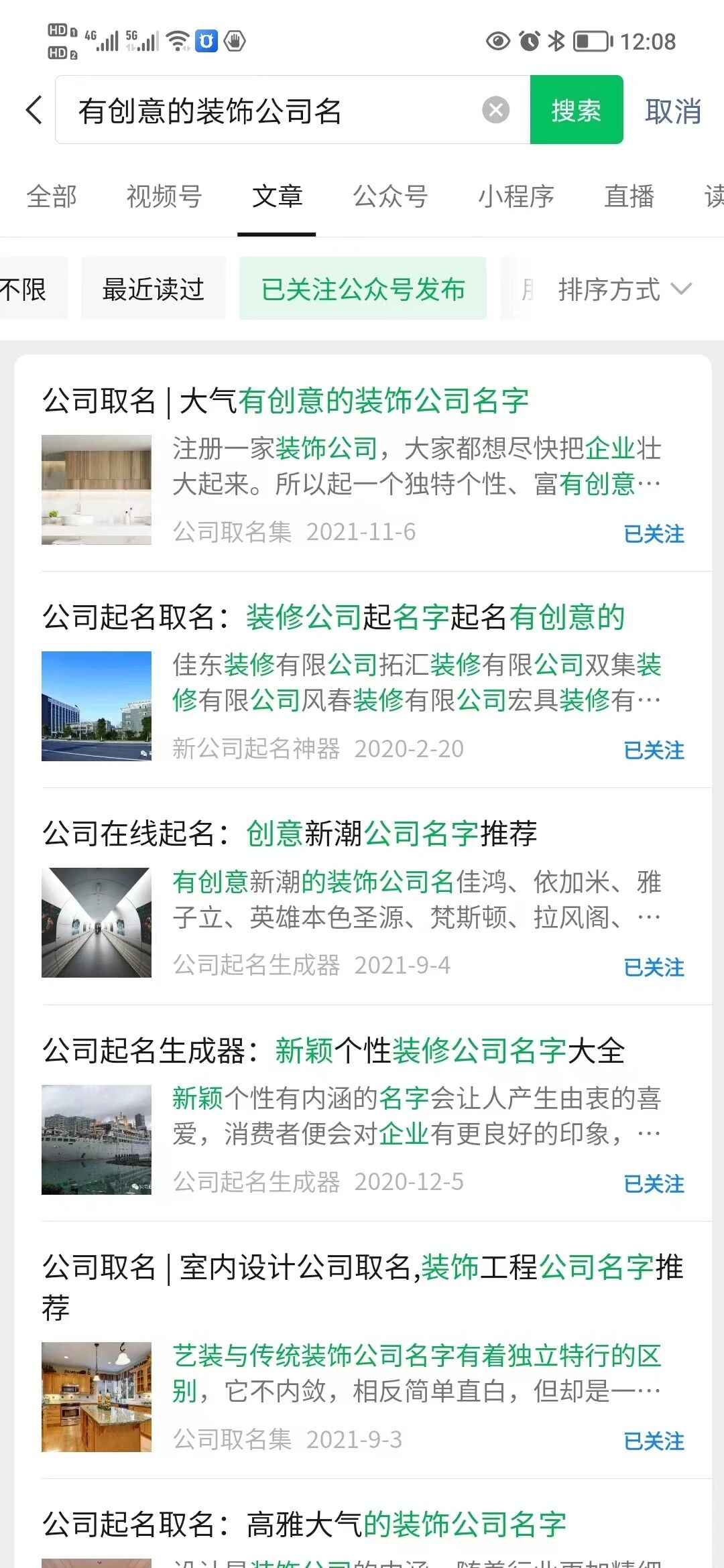Open article 室内设计公司取名,装饰工程公司名字推荐
This screenshot has width=724, height=1568.
coord(362,1268)
